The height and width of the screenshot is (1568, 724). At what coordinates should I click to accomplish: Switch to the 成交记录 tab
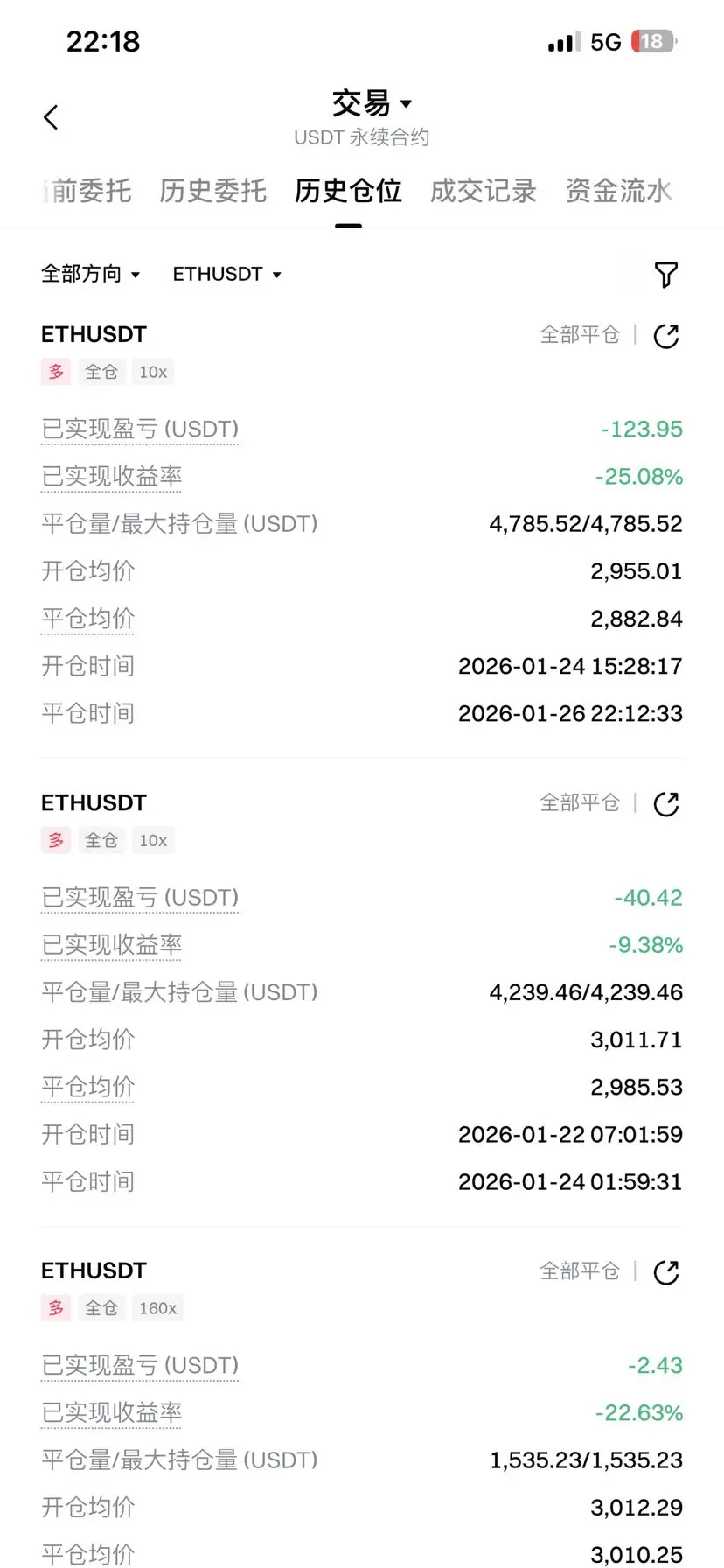(483, 191)
